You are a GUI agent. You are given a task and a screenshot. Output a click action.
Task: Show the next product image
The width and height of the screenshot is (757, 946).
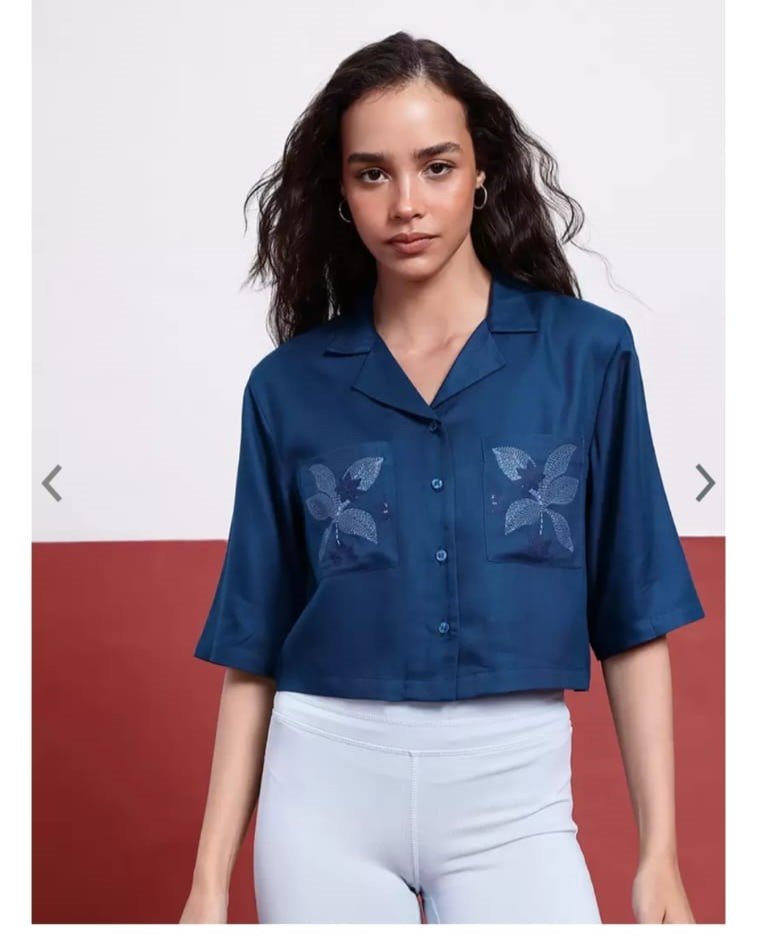pyautogui.click(x=705, y=482)
